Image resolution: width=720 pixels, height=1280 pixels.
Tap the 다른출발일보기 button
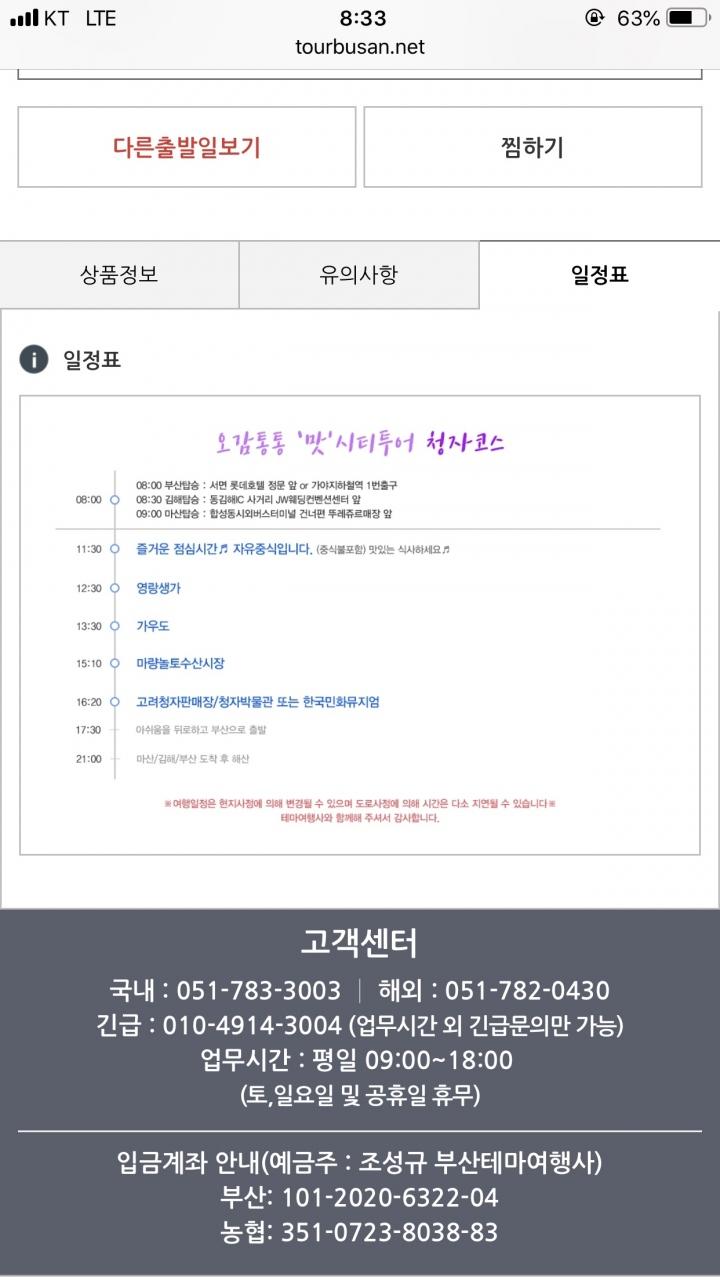coord(187,147)
